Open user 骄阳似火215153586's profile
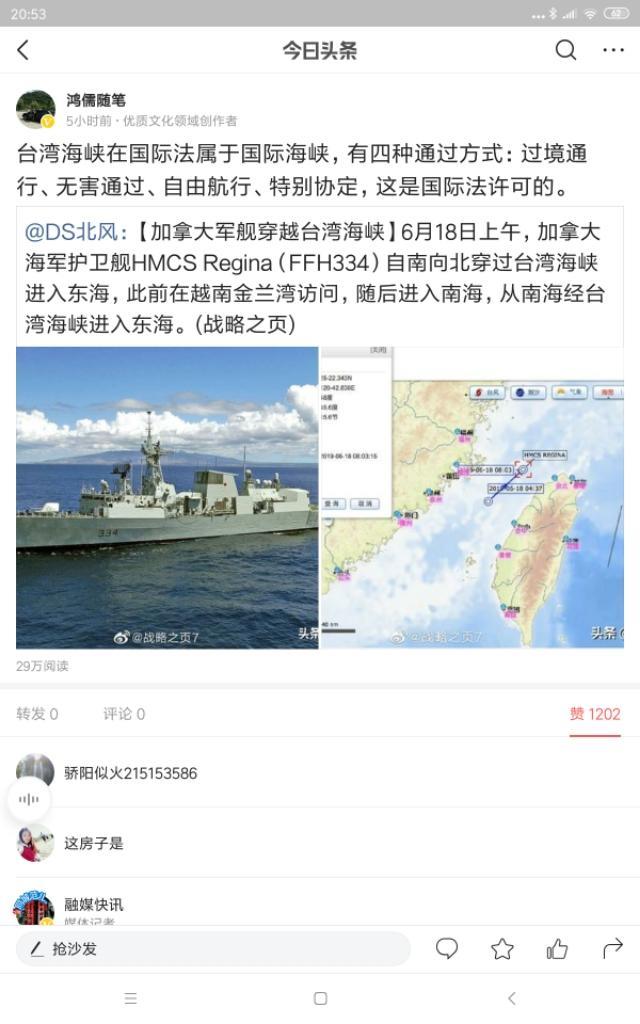The height and width of the screenshot is (1024, 640). tap(130, 773)
